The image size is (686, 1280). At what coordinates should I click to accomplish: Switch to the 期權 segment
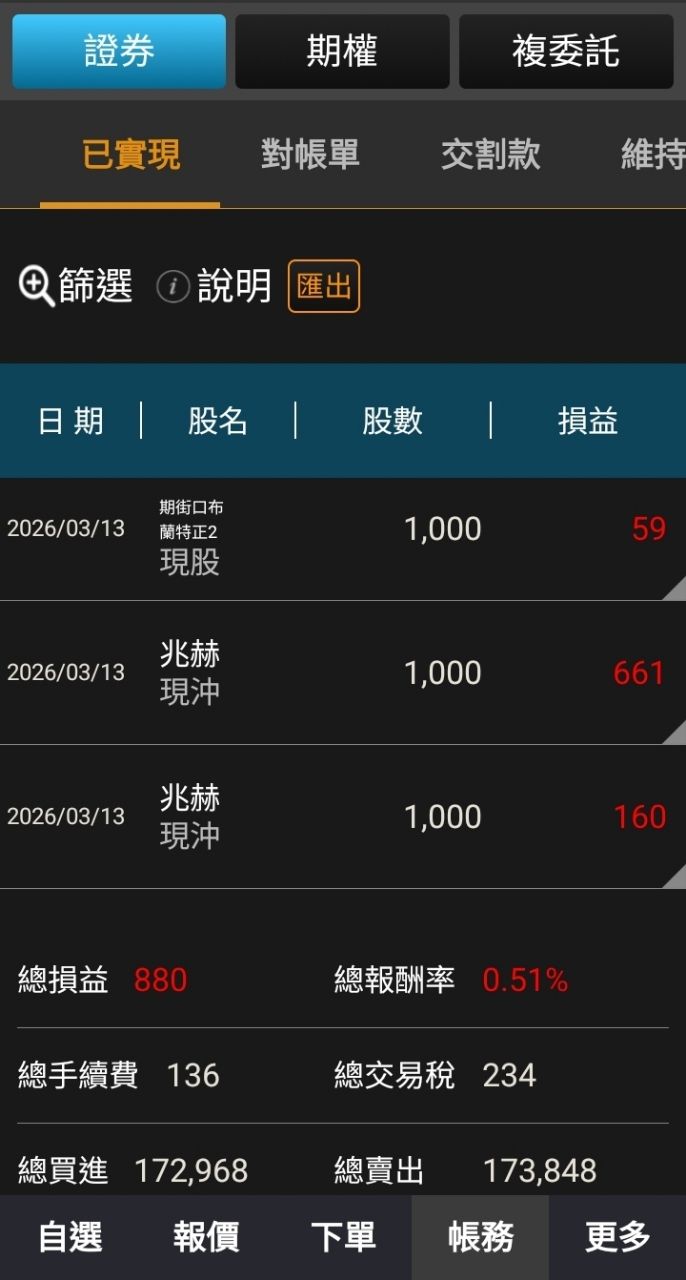pos(342,52)
